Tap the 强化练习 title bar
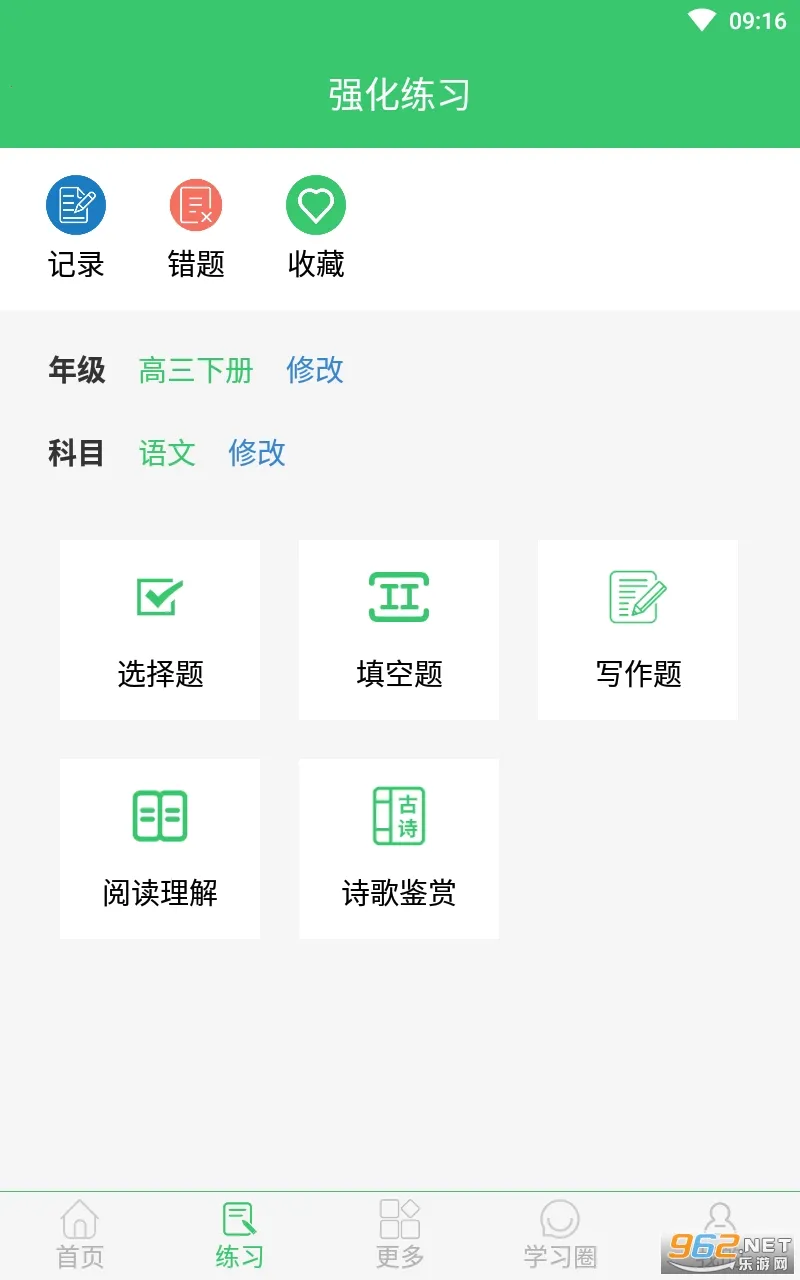The image size is (800, 1280). click(399, 93)
